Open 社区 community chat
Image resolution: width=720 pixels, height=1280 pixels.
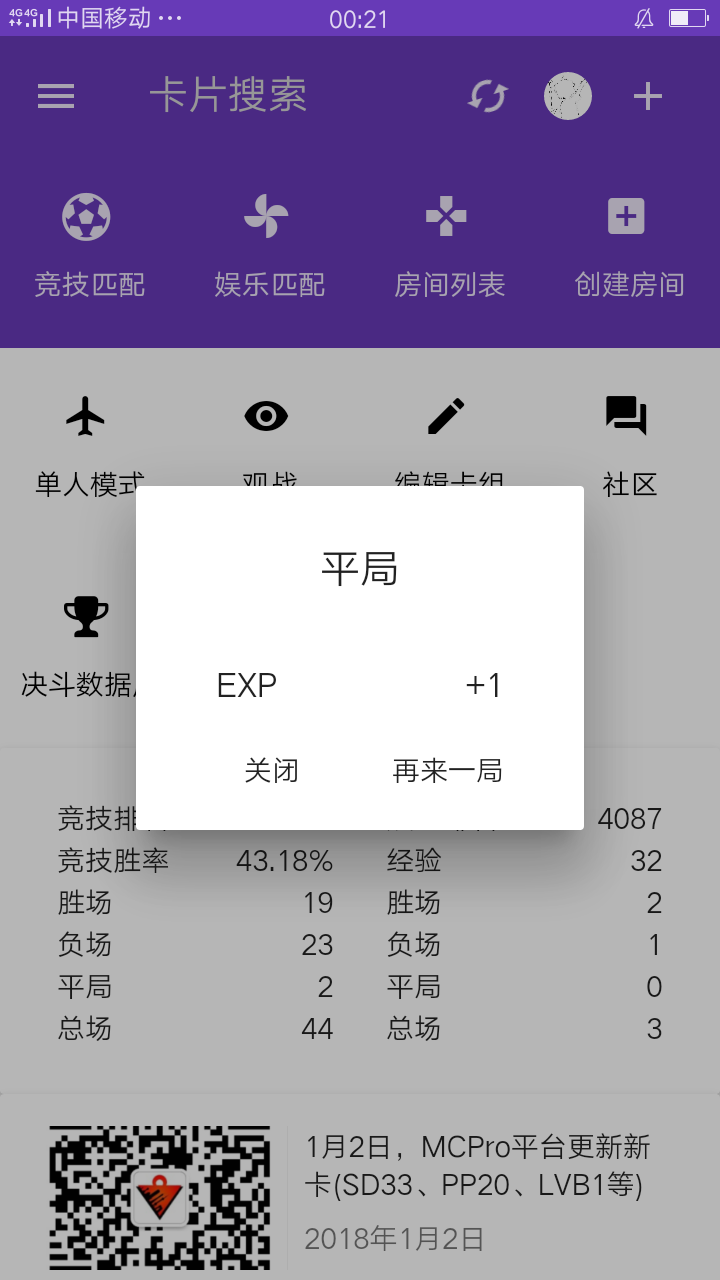click(628, 440)
